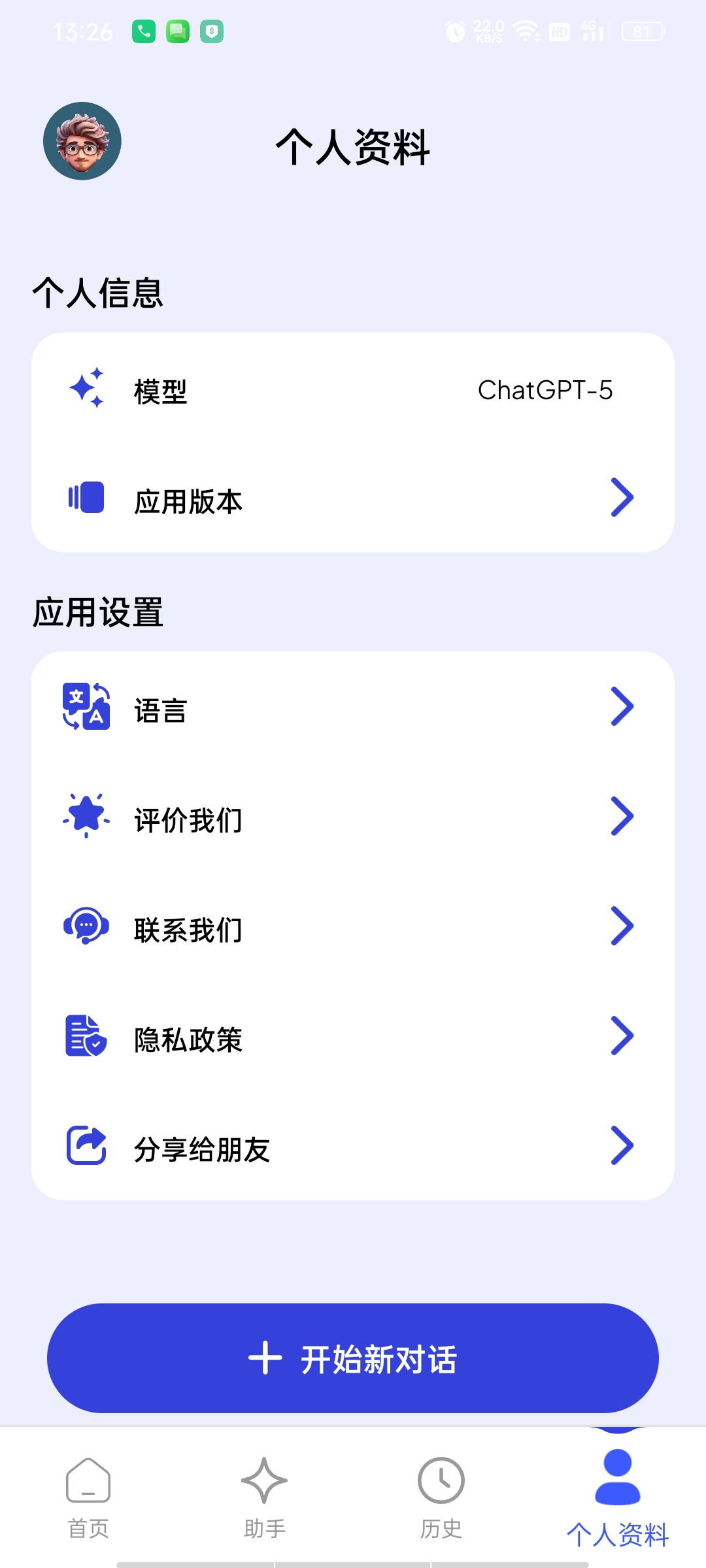View the 隐私政策 privacy policy
The image size is (706, 1568).
(353, 1037)
